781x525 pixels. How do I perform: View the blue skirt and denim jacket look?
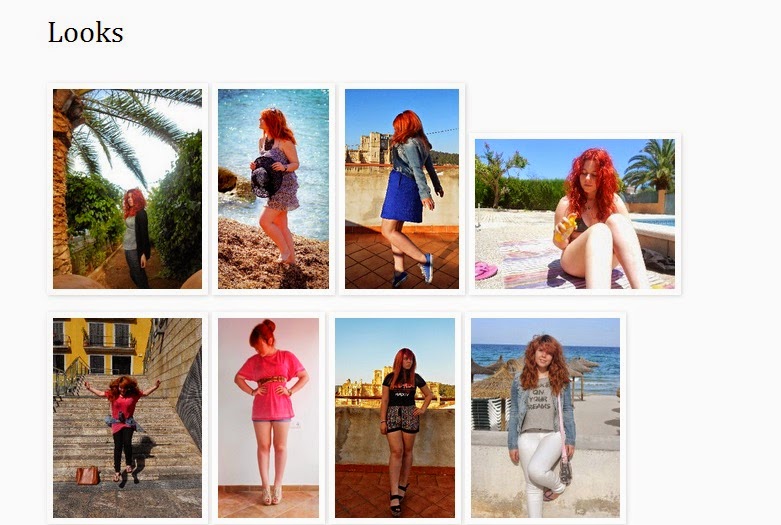(402, 189)
